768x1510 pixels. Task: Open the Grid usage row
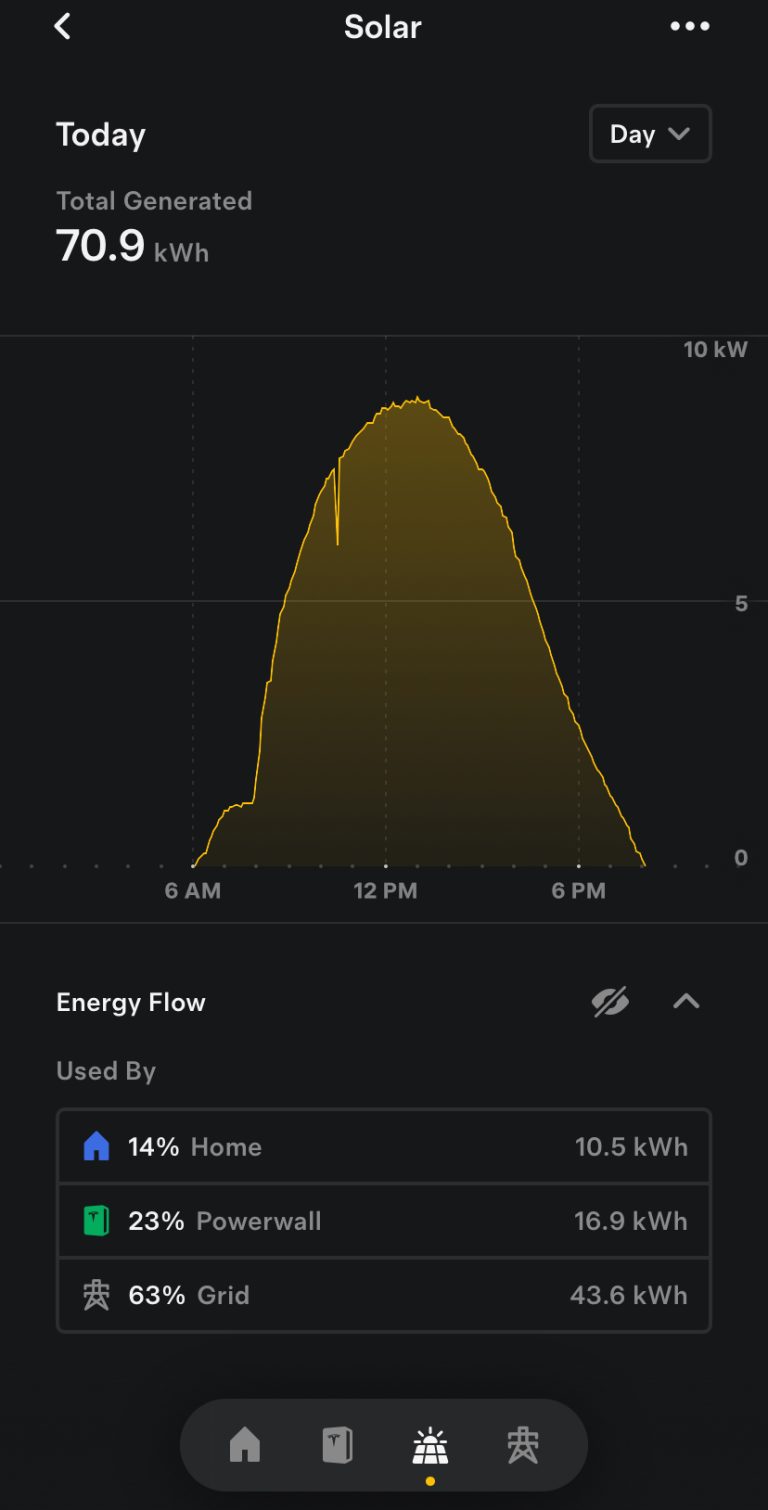(x=384, y=1295)
